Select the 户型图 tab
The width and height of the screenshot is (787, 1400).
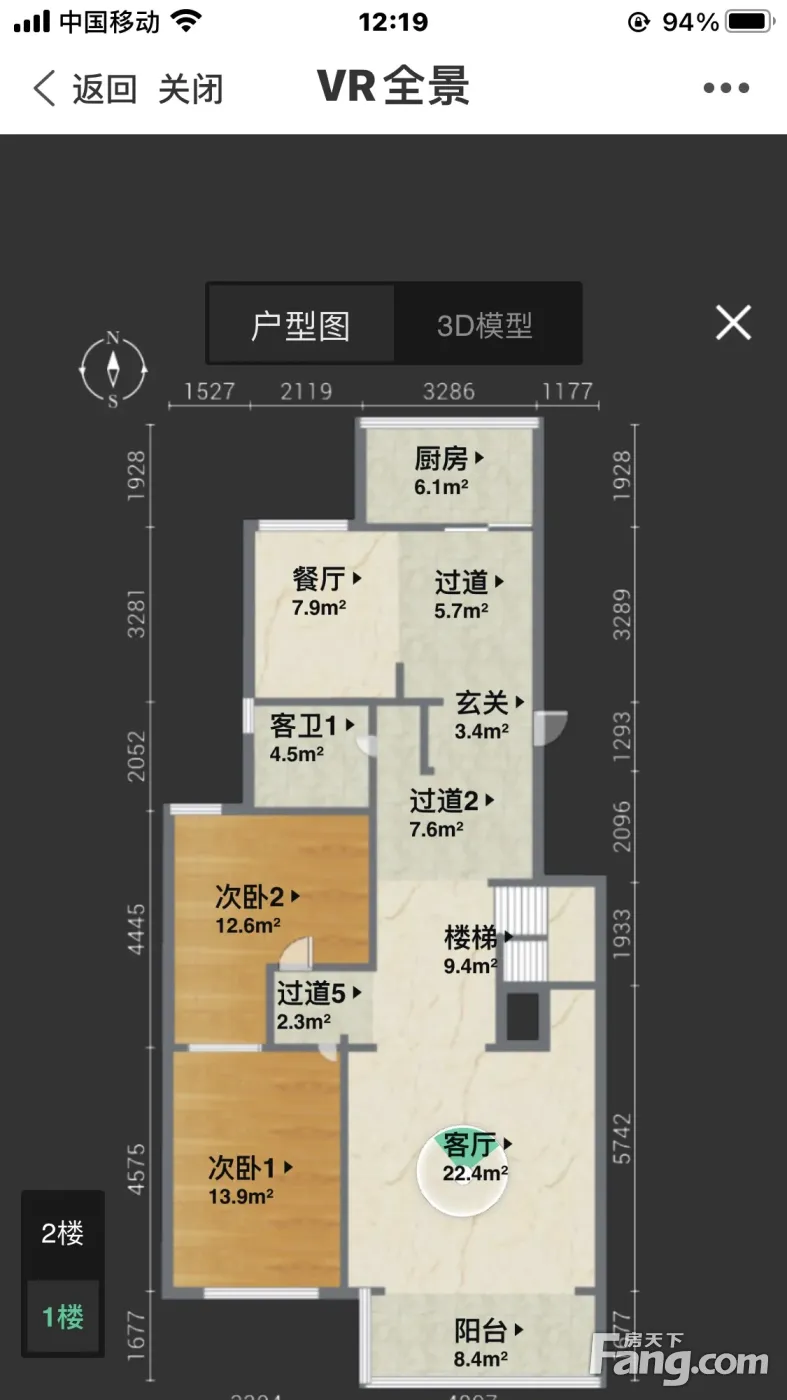[x=300, y=325]
